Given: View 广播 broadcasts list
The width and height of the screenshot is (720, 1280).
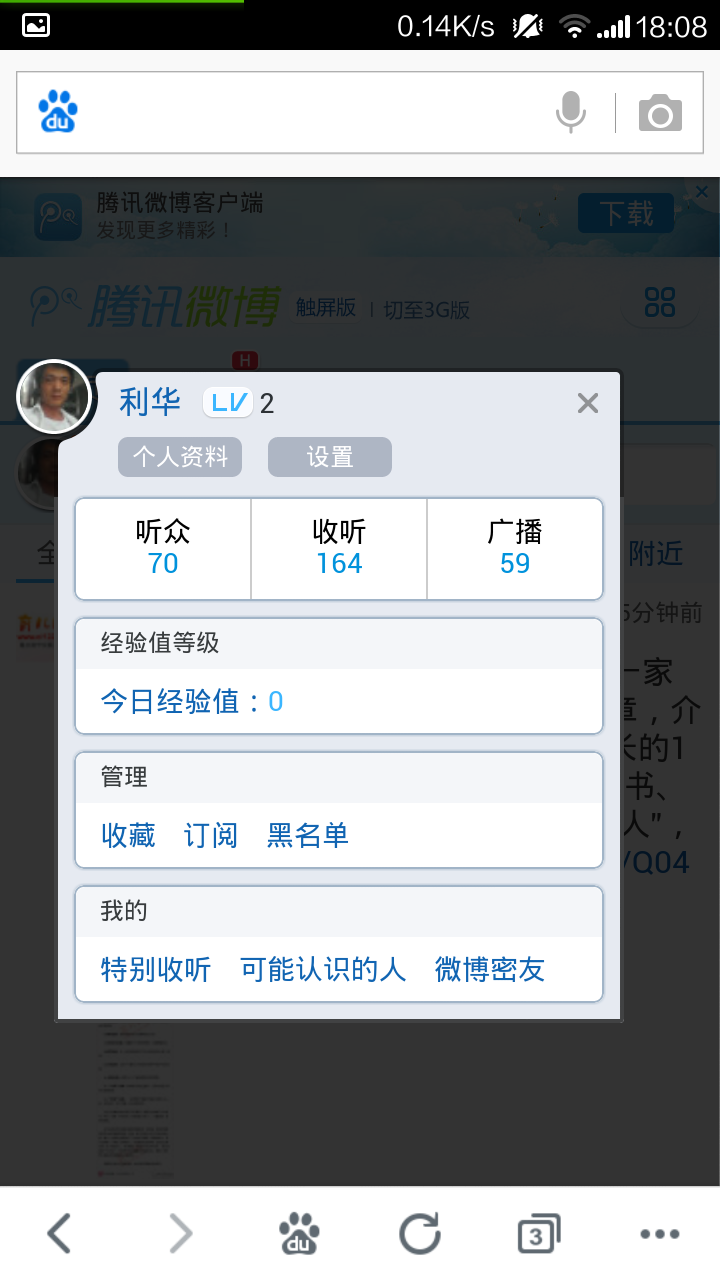Looking at the screenshot, I should (515, 548).
